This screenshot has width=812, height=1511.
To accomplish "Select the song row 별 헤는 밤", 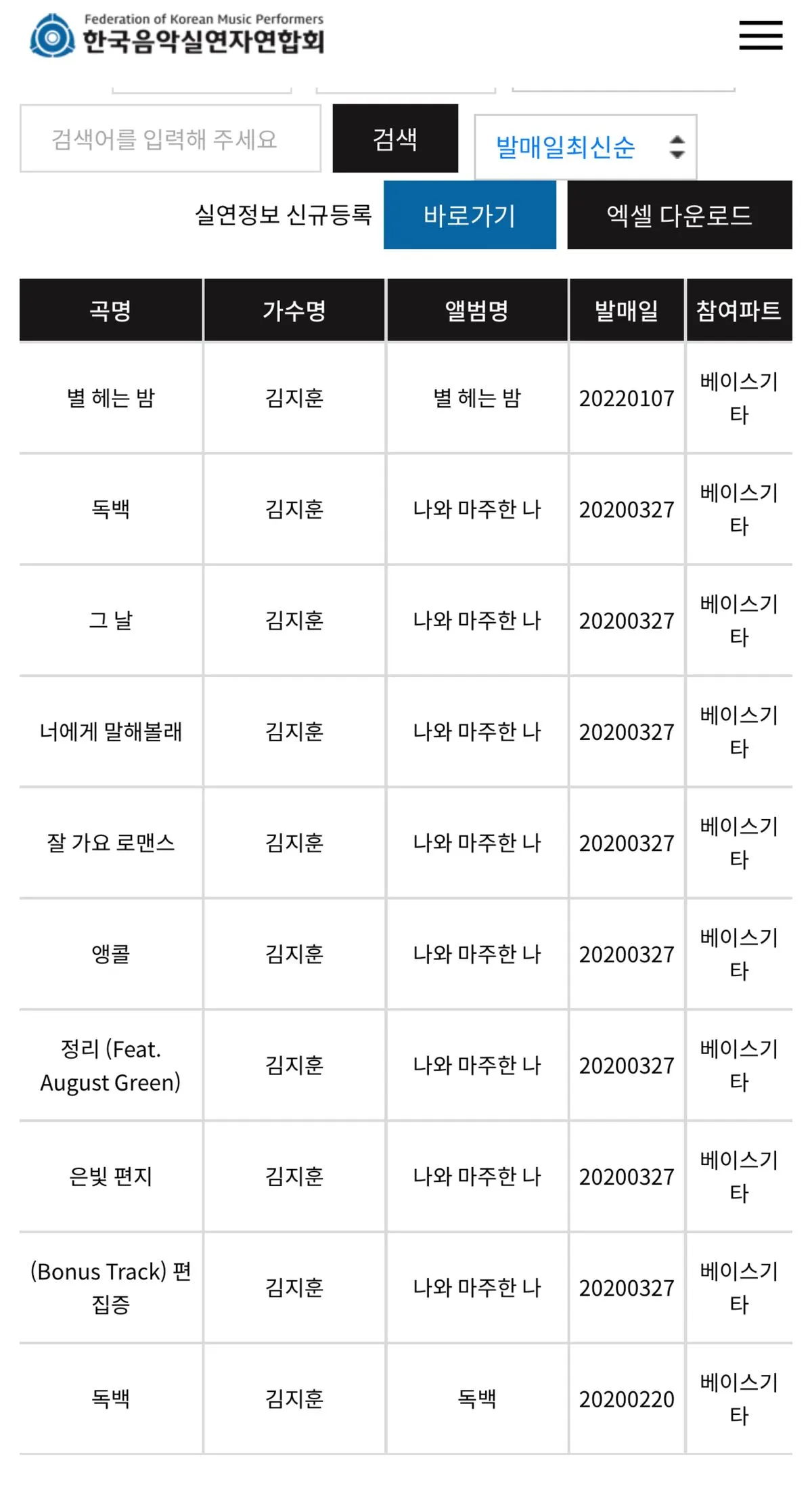I will pyautogui.click(x=111, y=399).
